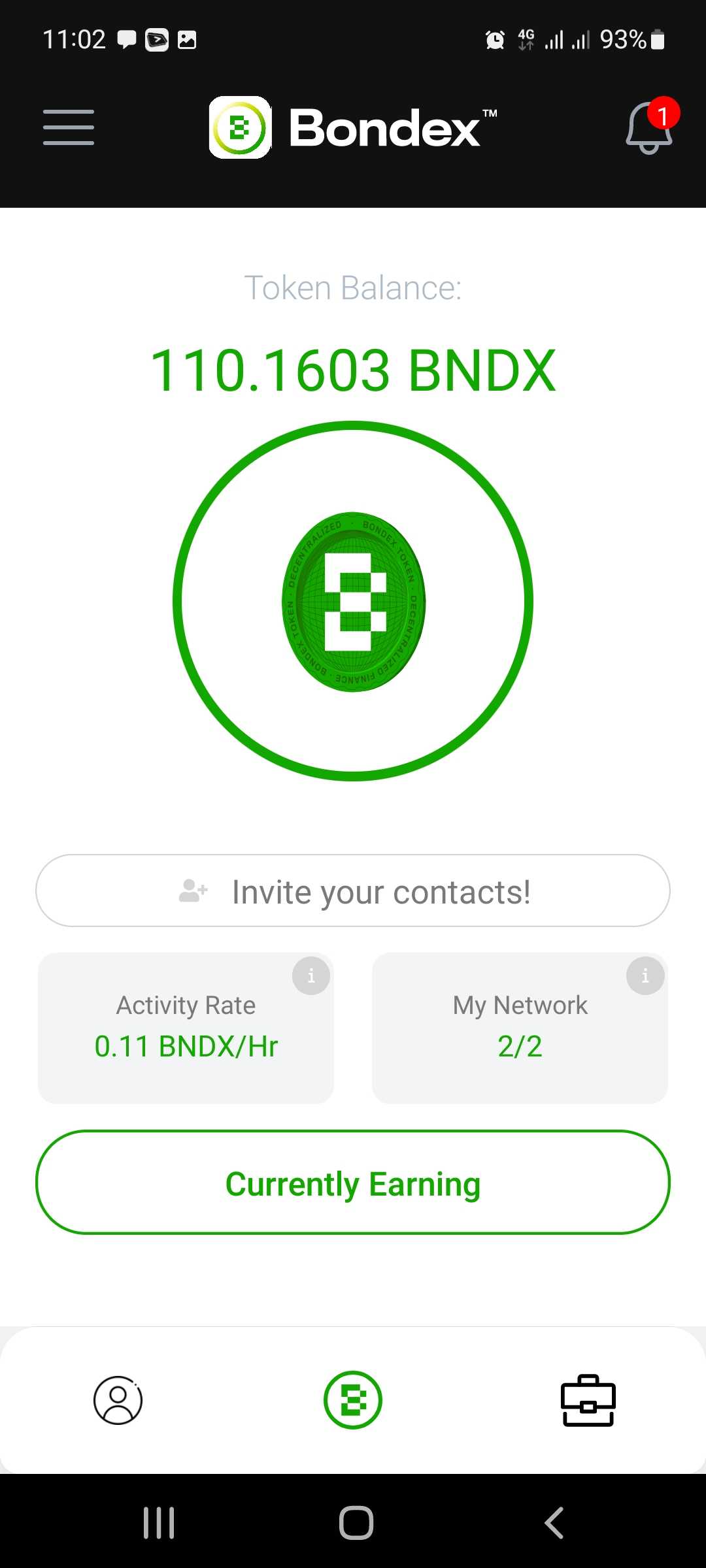706x1568 pixels.
Task: Open recent apps from navigation bar
Action: pos(159,1523)
